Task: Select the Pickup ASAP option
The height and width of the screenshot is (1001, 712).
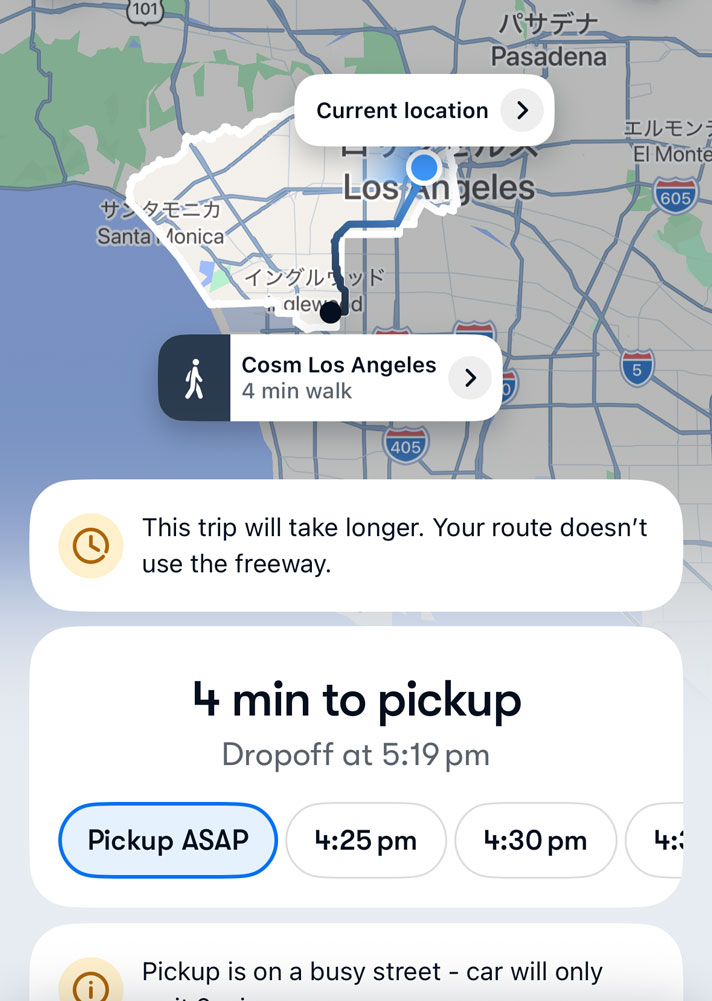Action: tap(168, 840)
